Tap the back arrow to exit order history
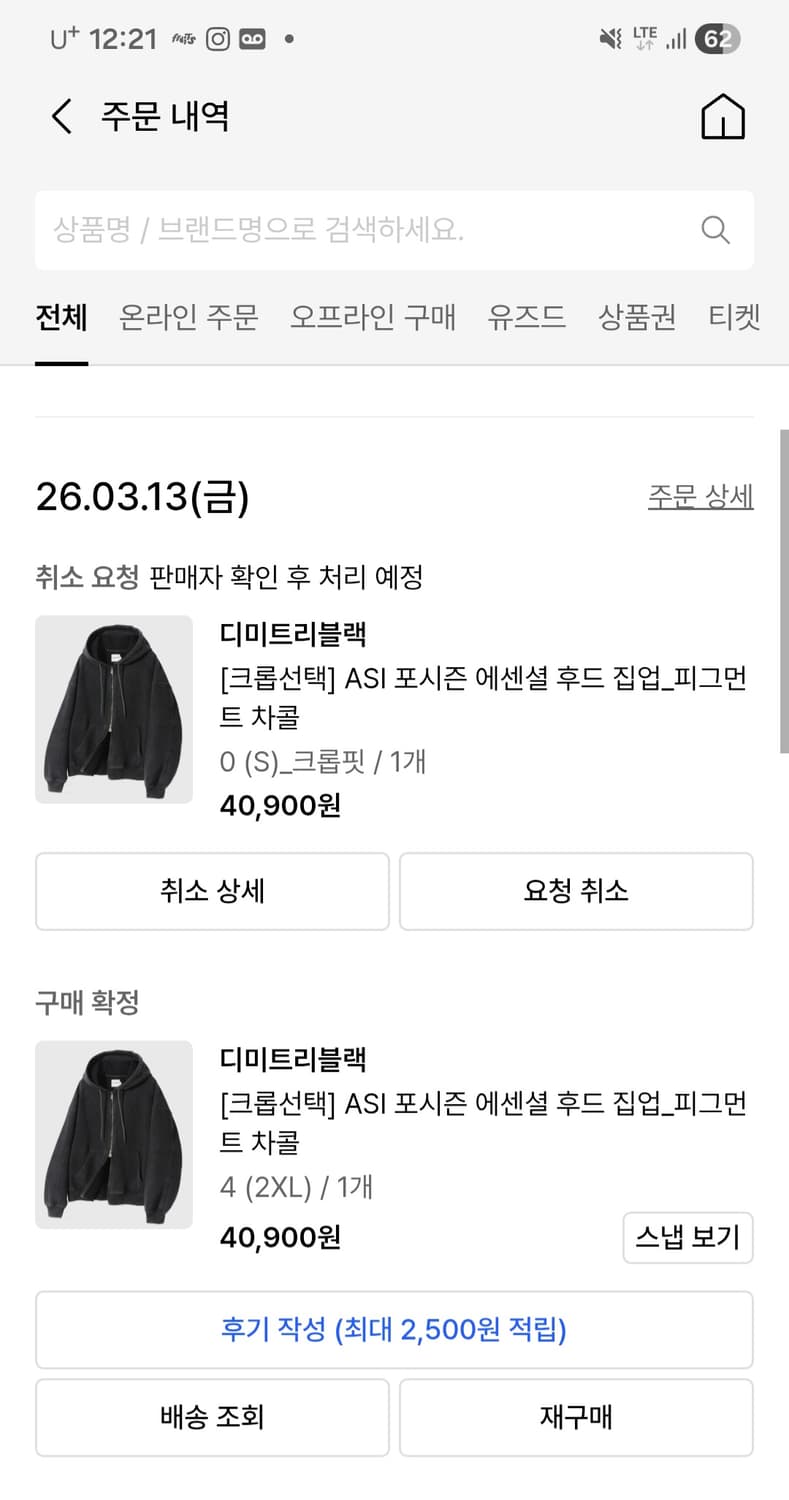Screen dimensions: 789x1500 (x=60, y=116)
